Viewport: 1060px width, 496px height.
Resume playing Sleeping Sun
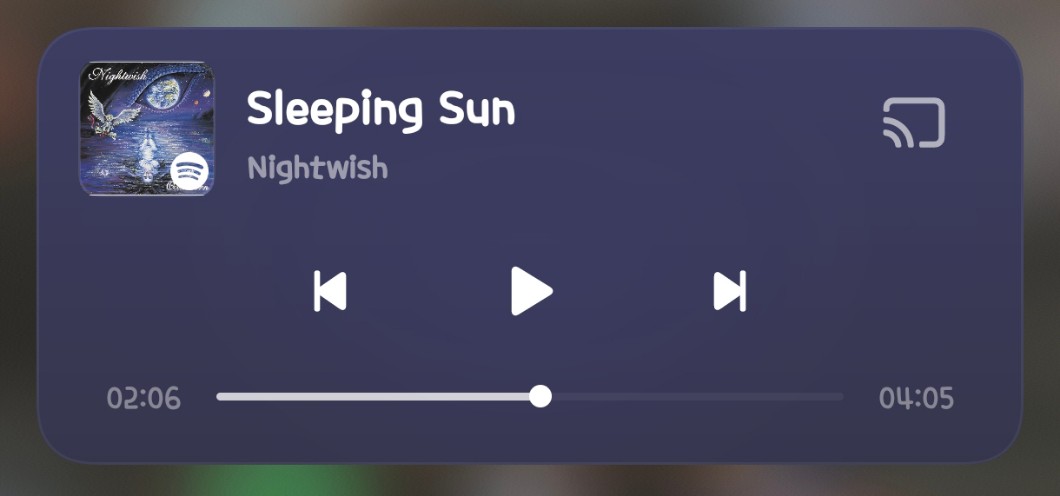(x=530, y=291)
